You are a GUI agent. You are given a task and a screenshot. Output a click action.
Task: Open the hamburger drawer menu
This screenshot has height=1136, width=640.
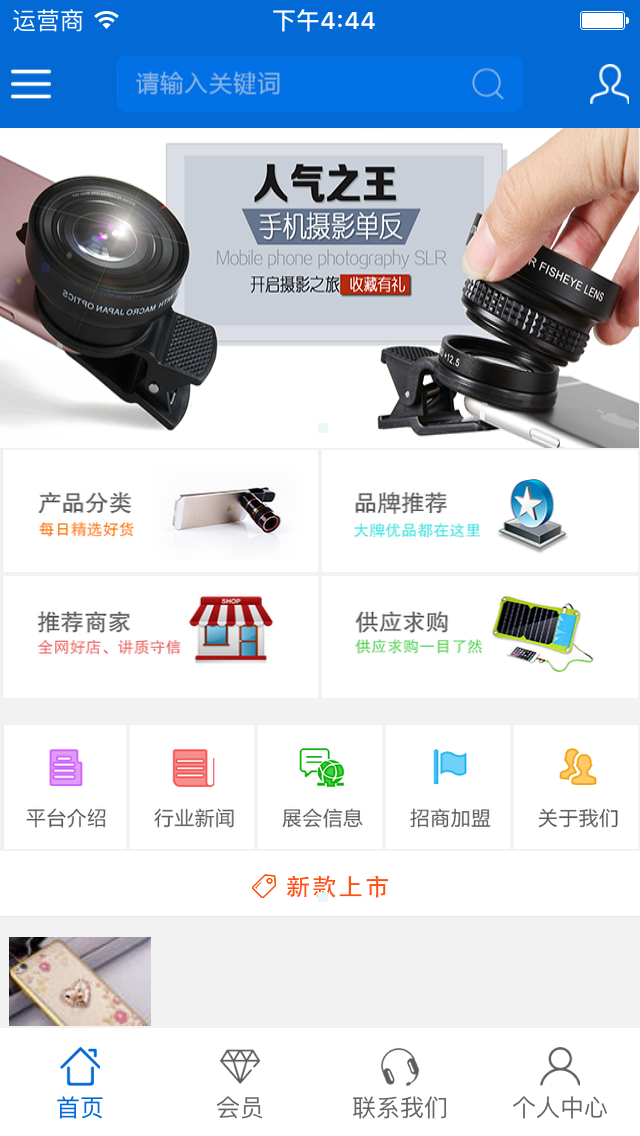(x=31, y=84)
